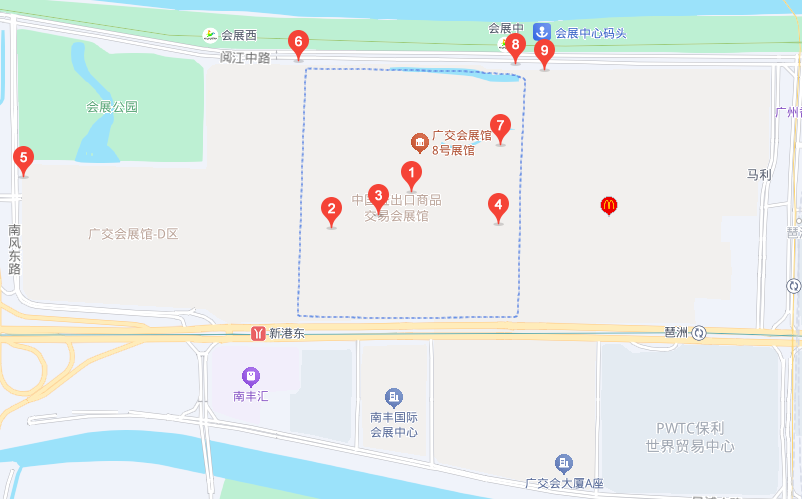
Task: Open the 广交会大厦A座 building marker
Action: click(x=565, y=463)
